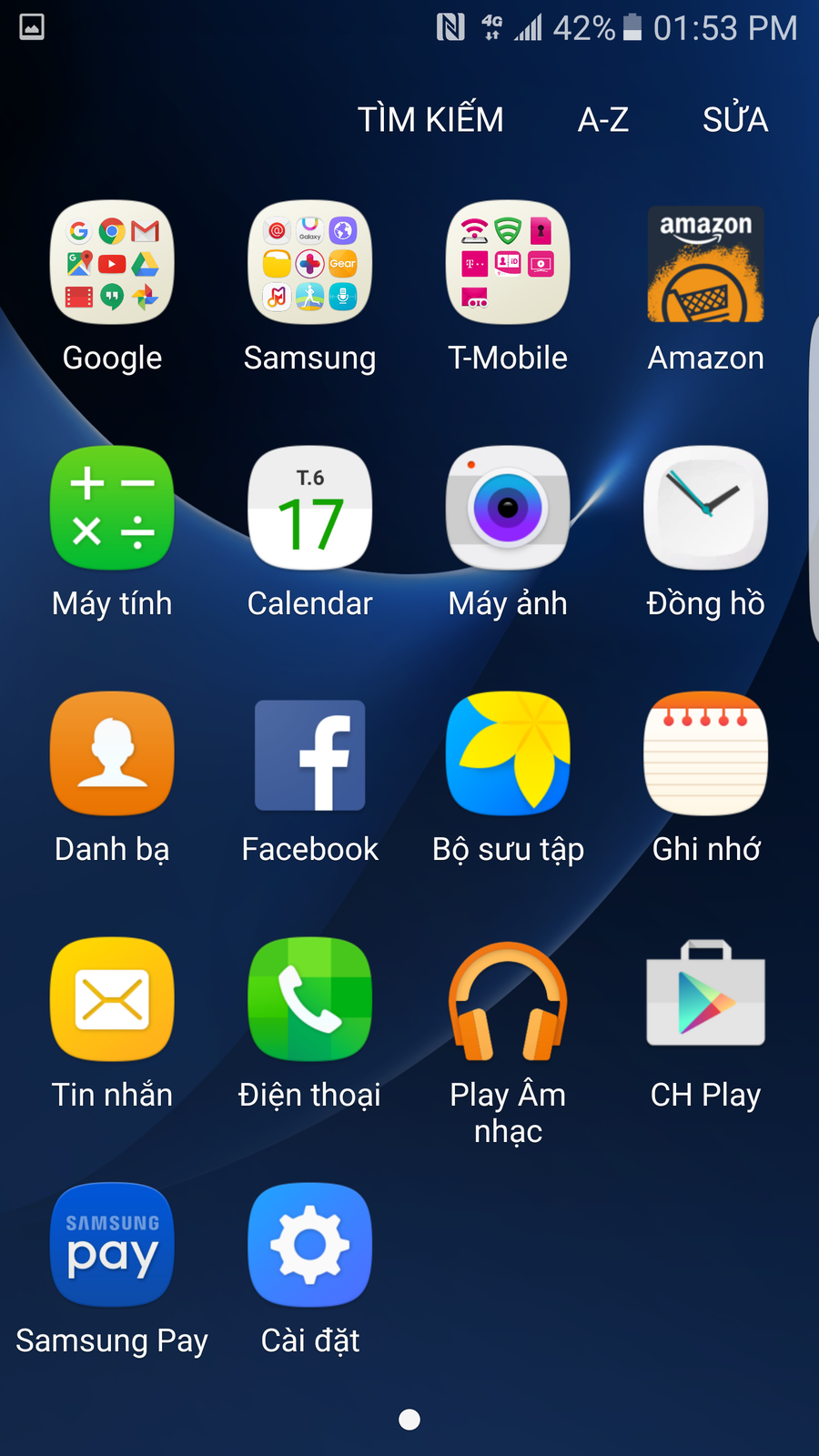Open the Đồng hồ clock app
The image size is (819, 1456).
(x=705, y=509)
